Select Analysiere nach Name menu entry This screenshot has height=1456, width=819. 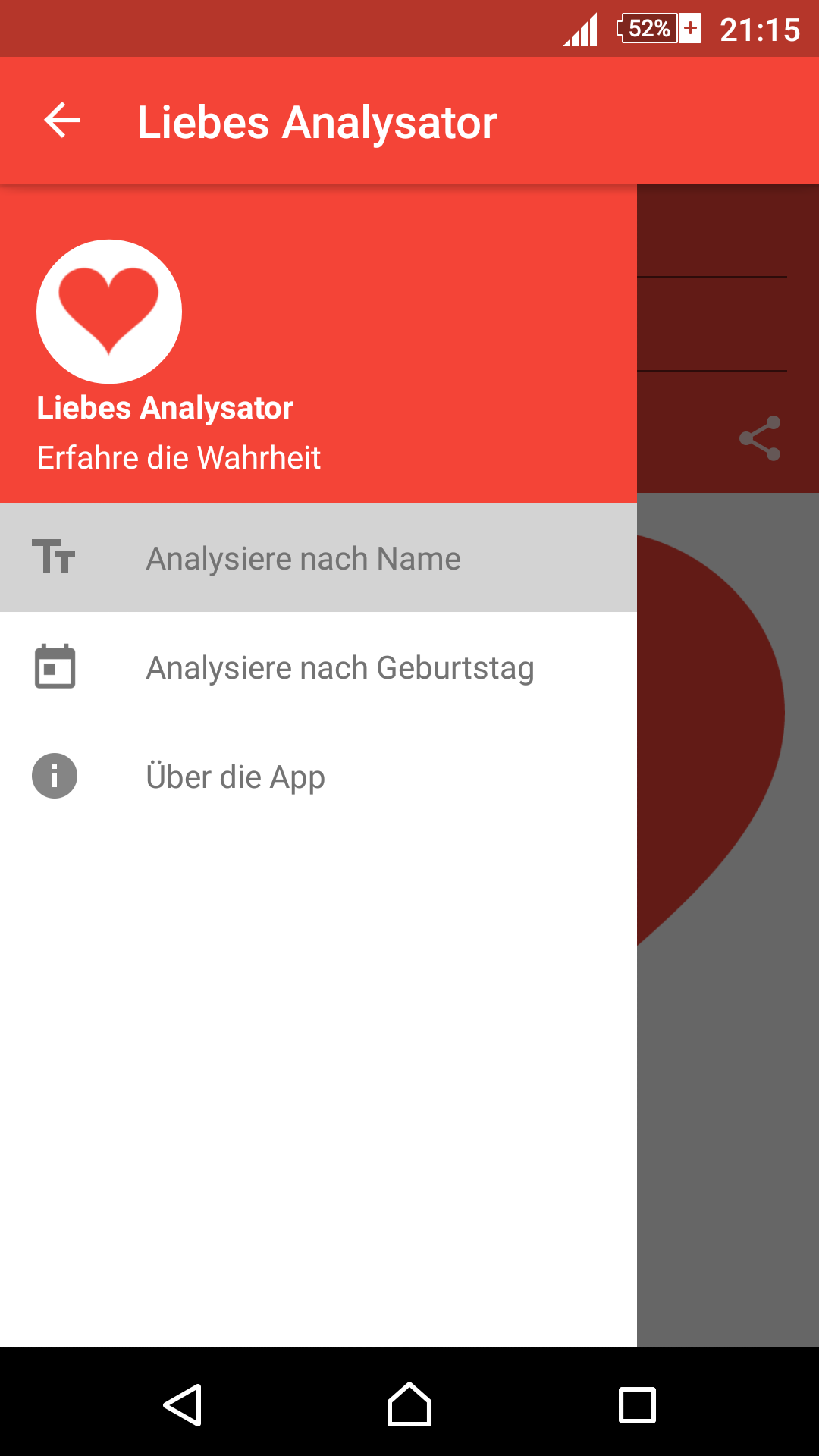pos(303,557)
